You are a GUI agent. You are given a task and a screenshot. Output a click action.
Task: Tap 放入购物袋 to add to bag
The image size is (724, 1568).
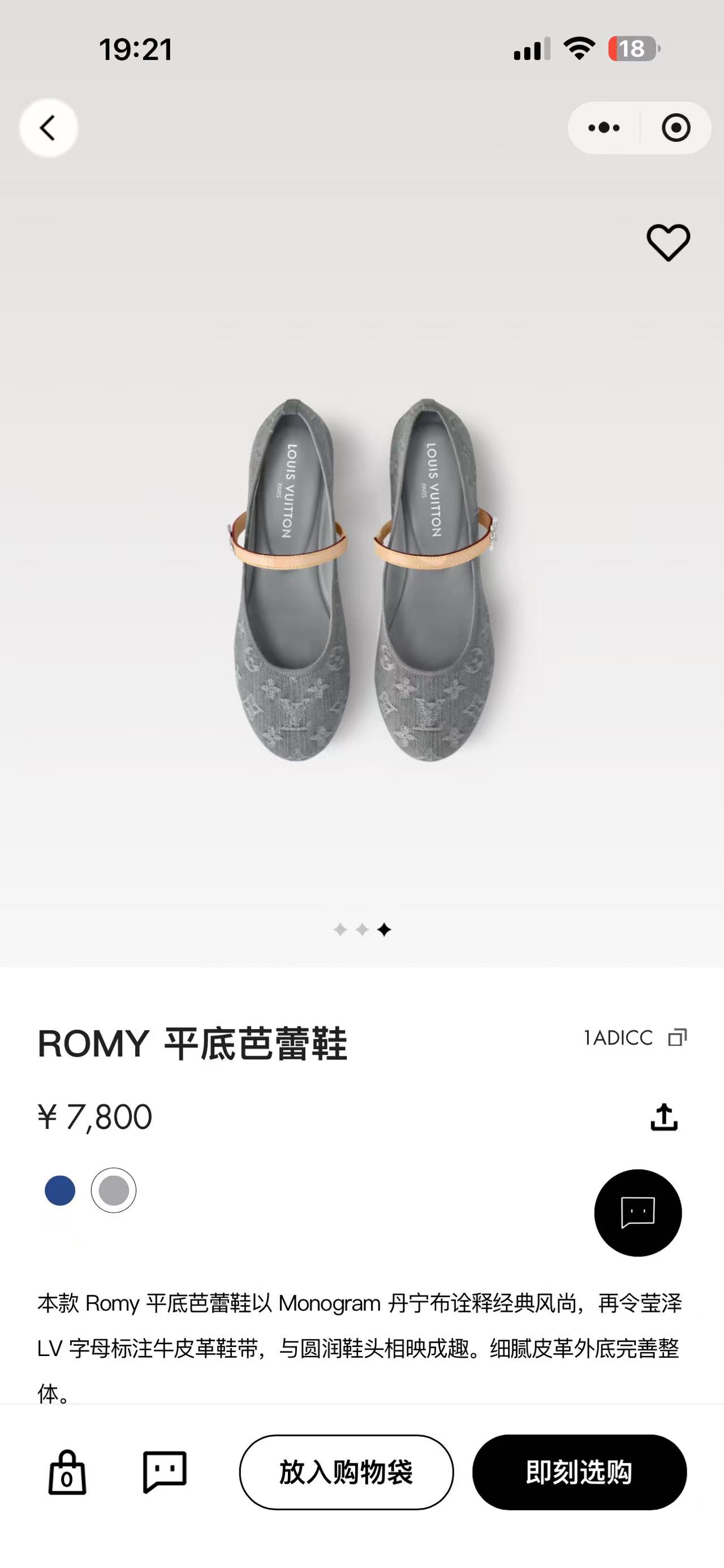click(x=346, y=1472)
